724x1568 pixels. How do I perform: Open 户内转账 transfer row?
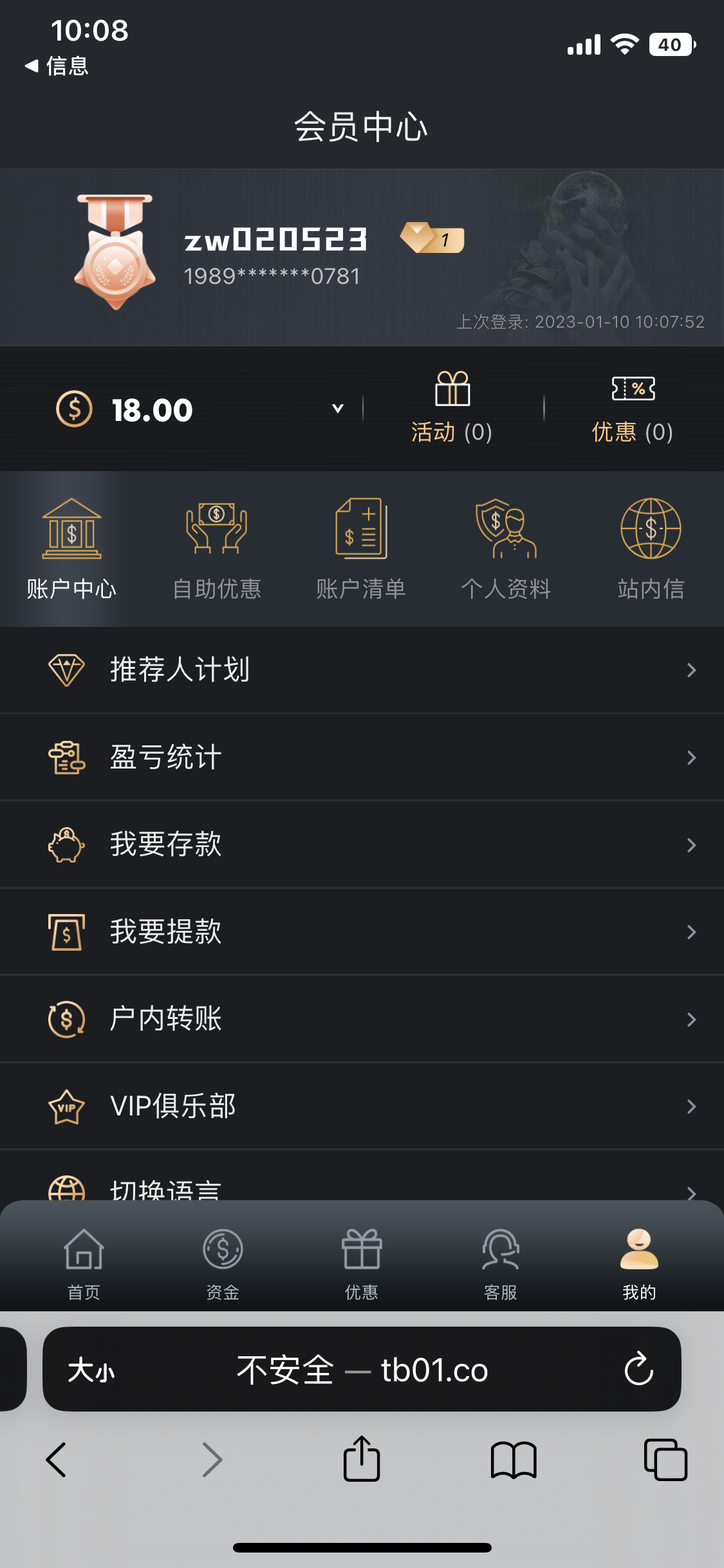point(362,1019)
